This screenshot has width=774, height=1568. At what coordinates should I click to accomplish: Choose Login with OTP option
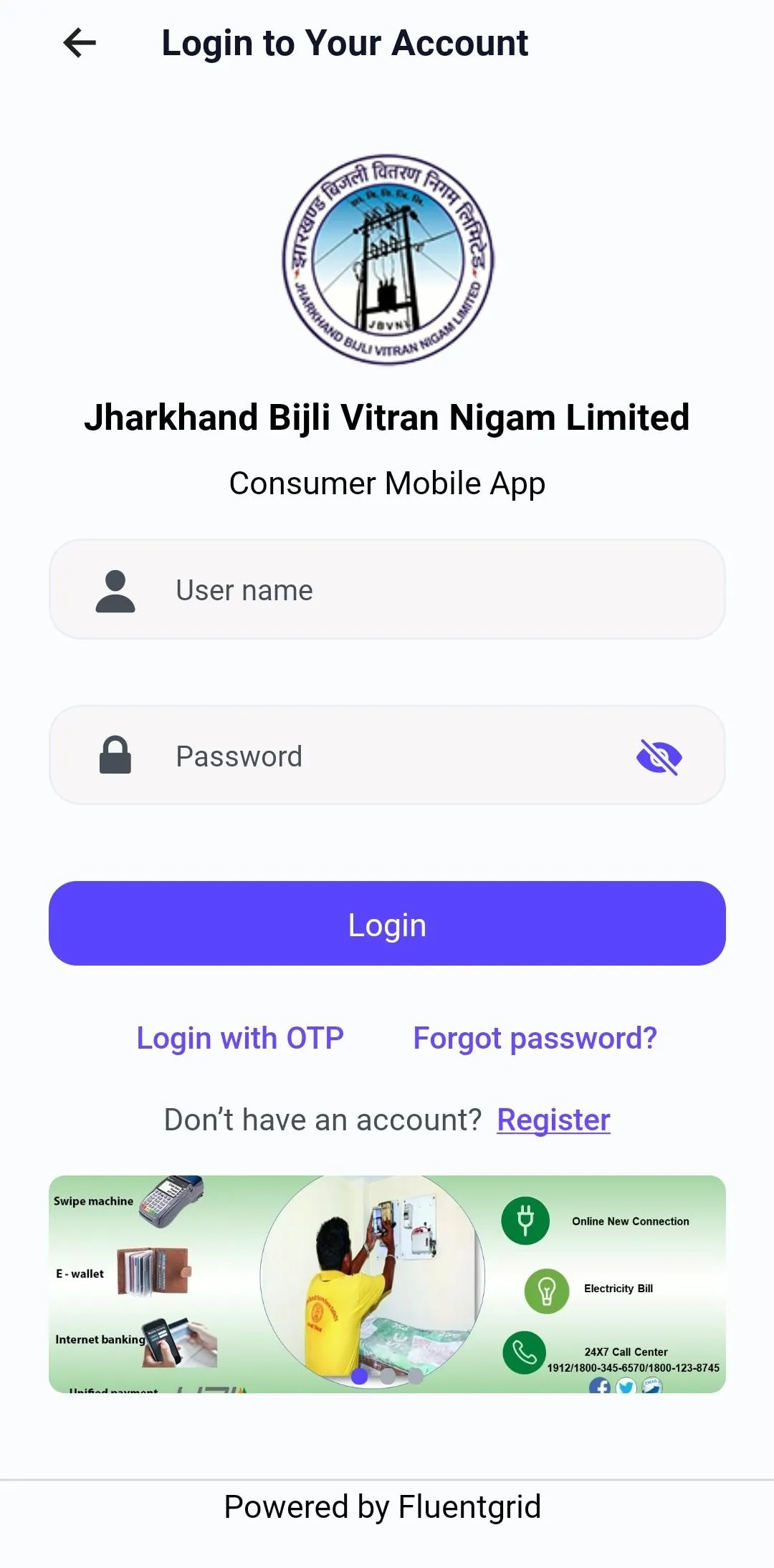[x=239, y=1038]
